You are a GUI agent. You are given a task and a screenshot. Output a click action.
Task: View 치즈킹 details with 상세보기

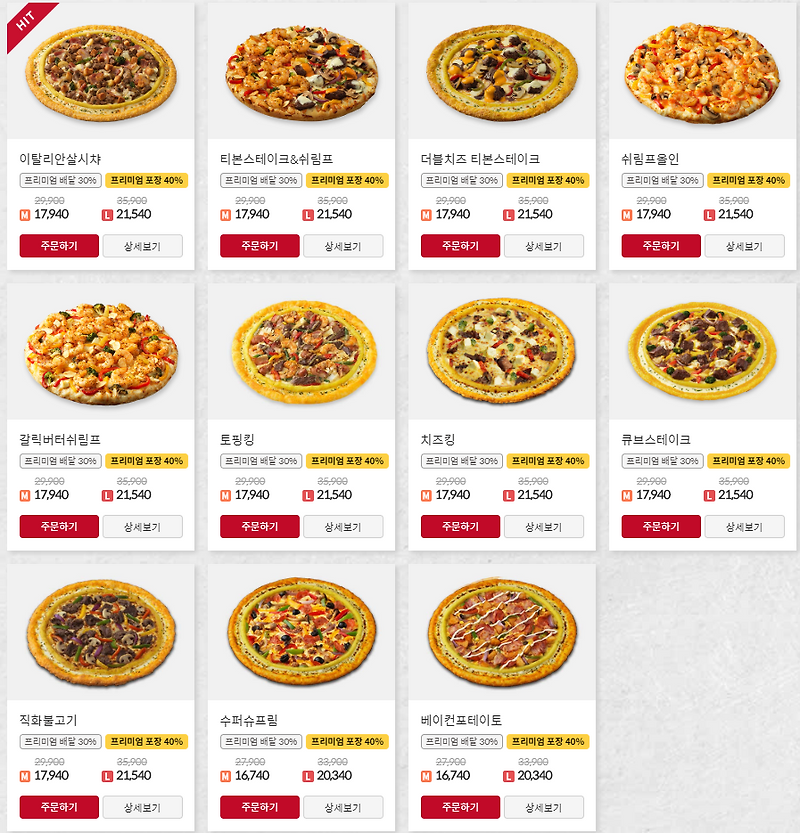544,527
